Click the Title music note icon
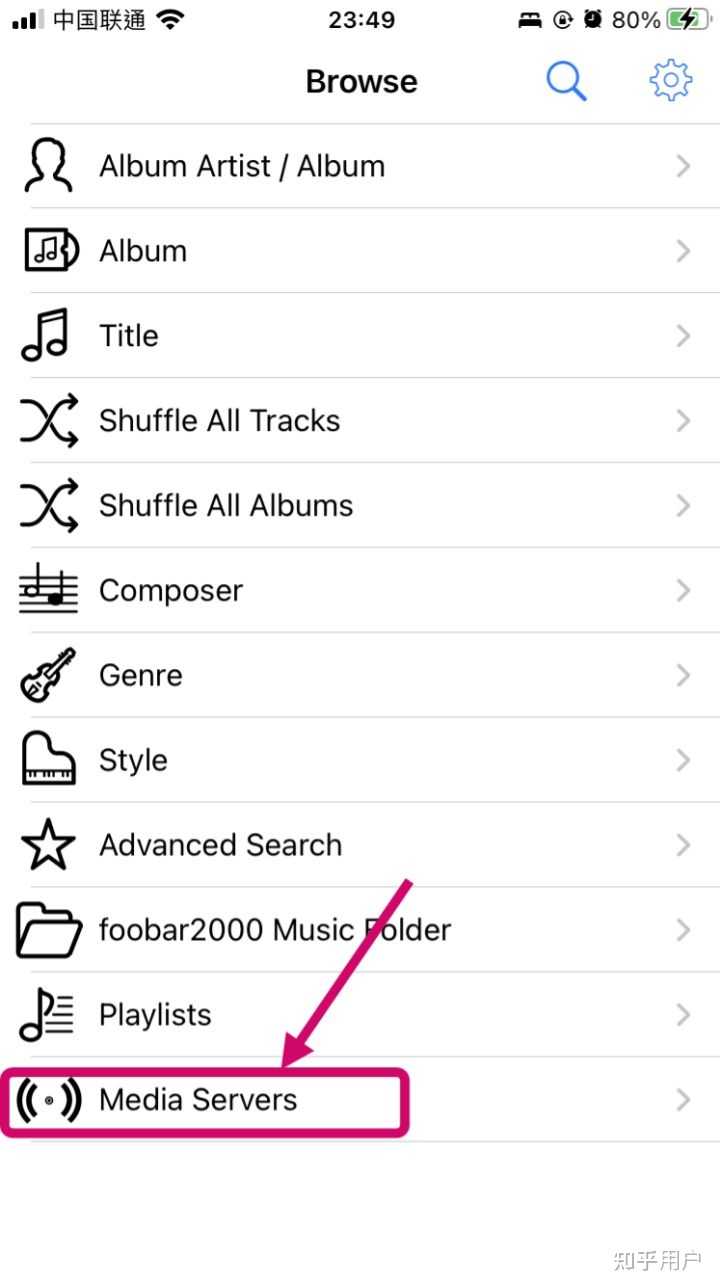This screenshot has width=720, height=1286. (46, 336)
